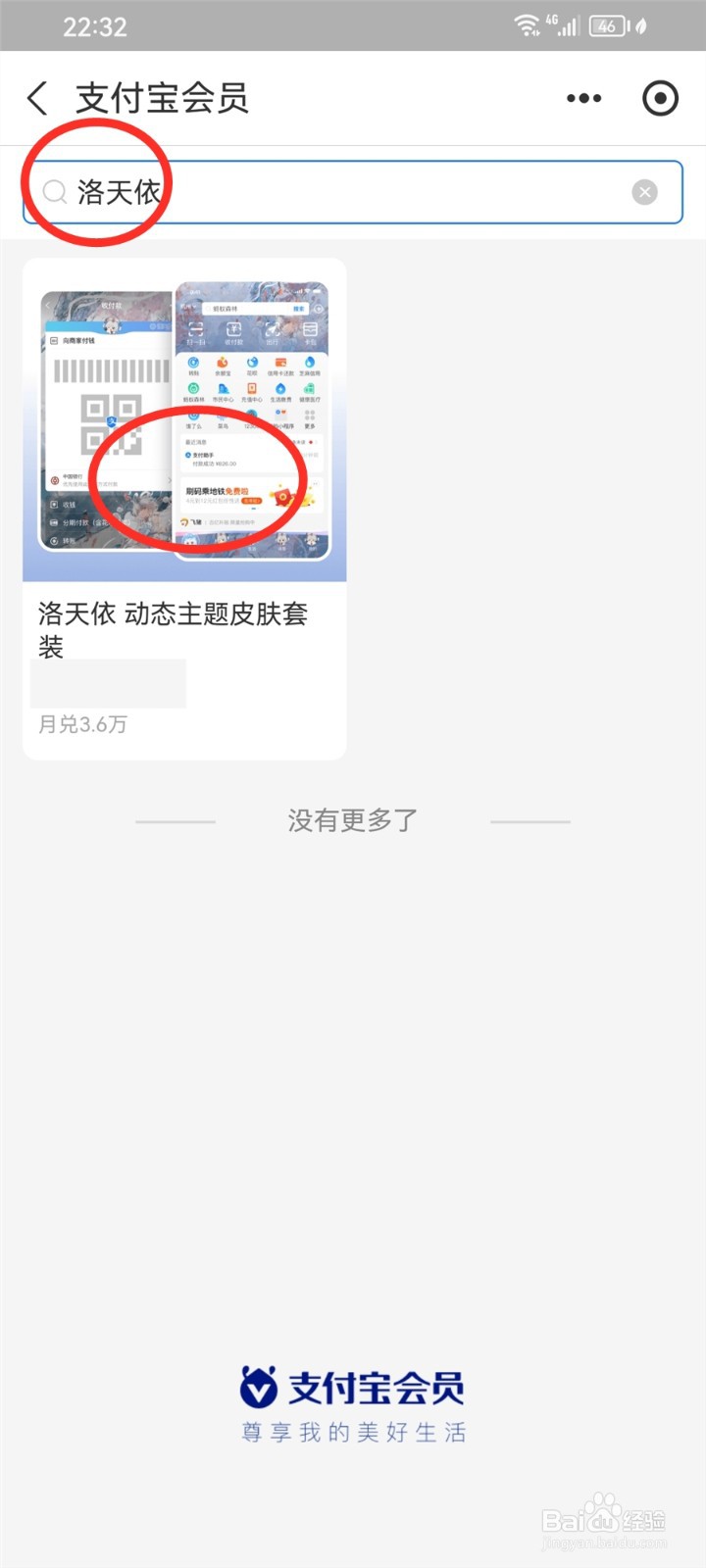Tap the 花呗 icon in the theme preview
The height and width of the screenshot is (1568, 706).
click(x=251, y=365)
